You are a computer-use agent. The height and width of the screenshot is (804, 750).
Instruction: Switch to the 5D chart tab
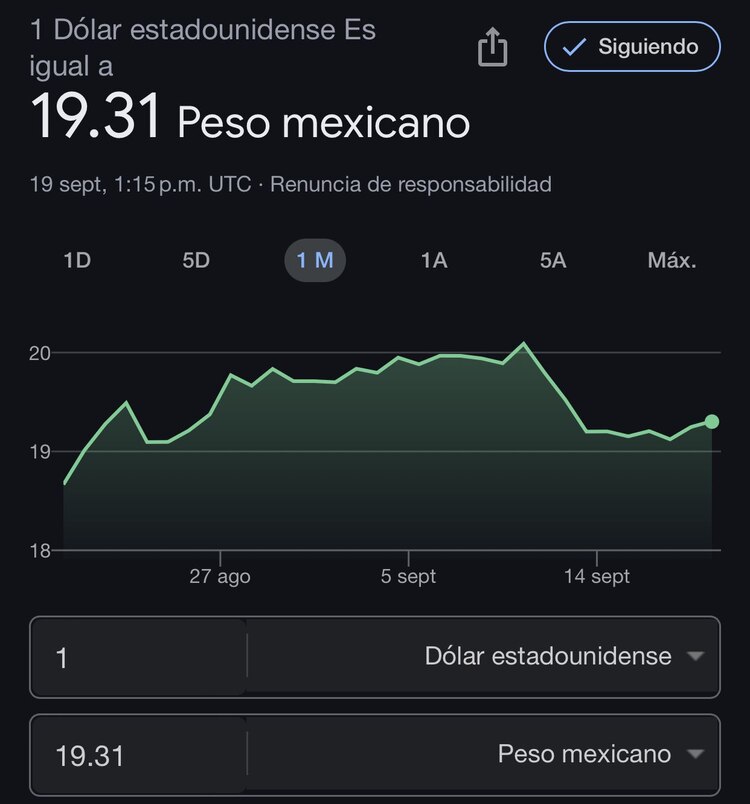coord(196,260)
